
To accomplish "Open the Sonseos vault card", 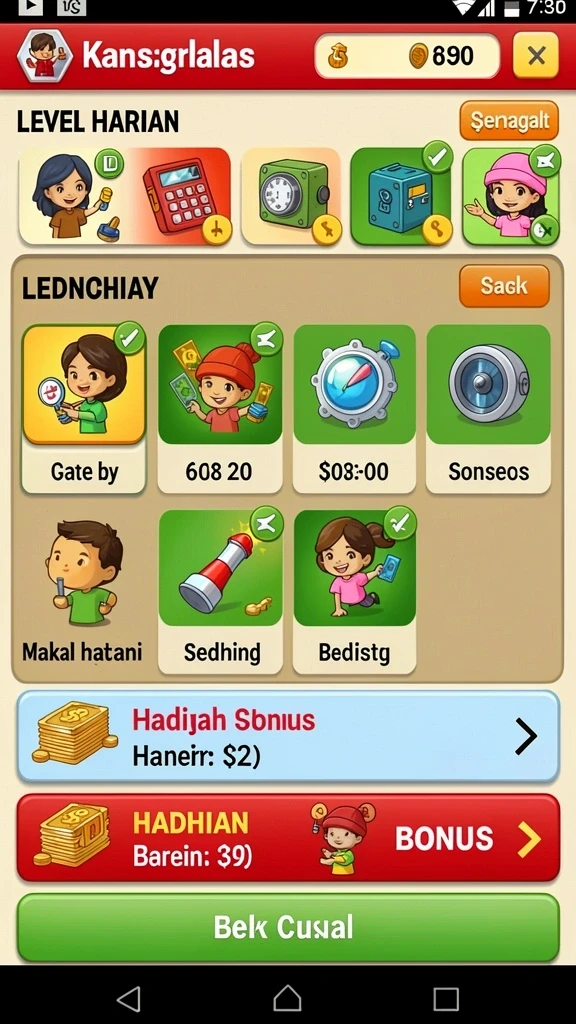I will (x=488, y=409).
